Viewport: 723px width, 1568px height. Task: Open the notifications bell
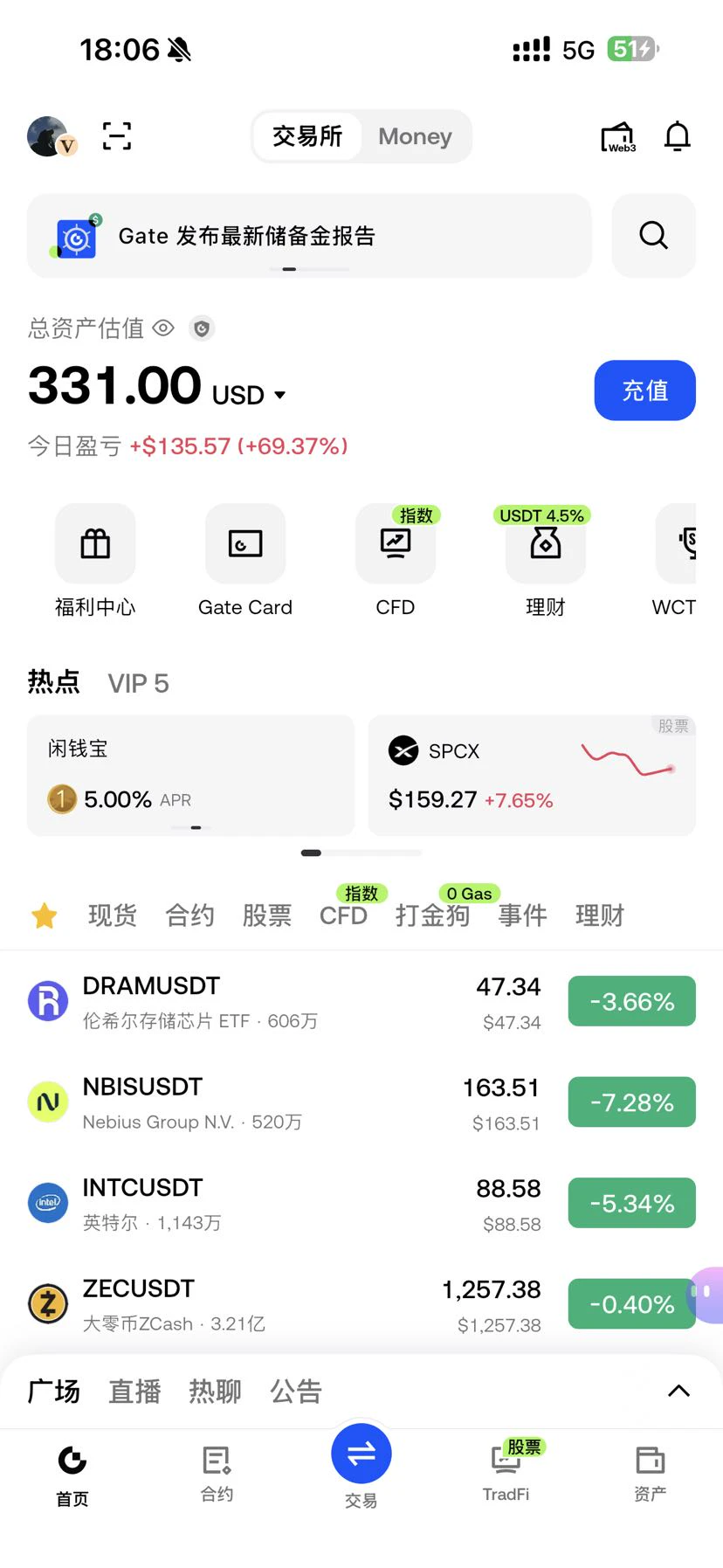(x=678, y=136)
